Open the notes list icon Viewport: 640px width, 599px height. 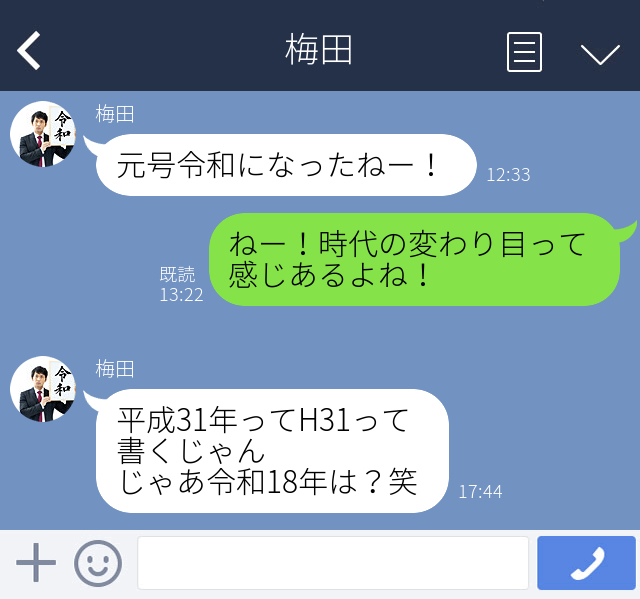pos(524,51)
